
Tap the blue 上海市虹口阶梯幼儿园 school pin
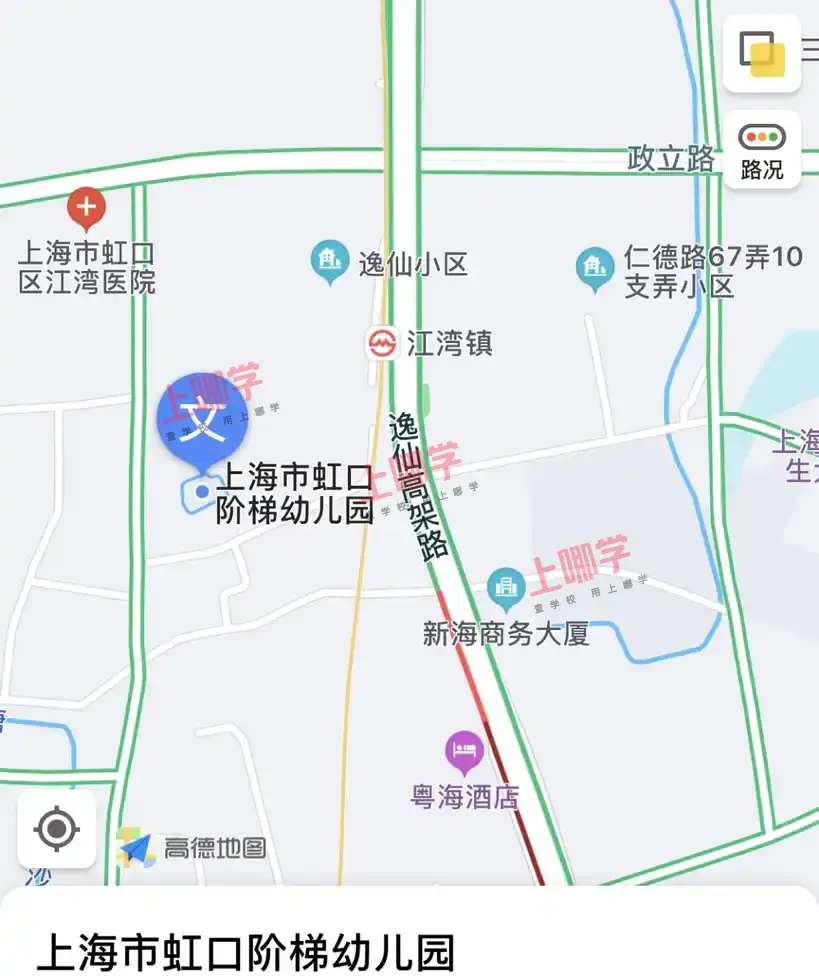click(203, 422)
